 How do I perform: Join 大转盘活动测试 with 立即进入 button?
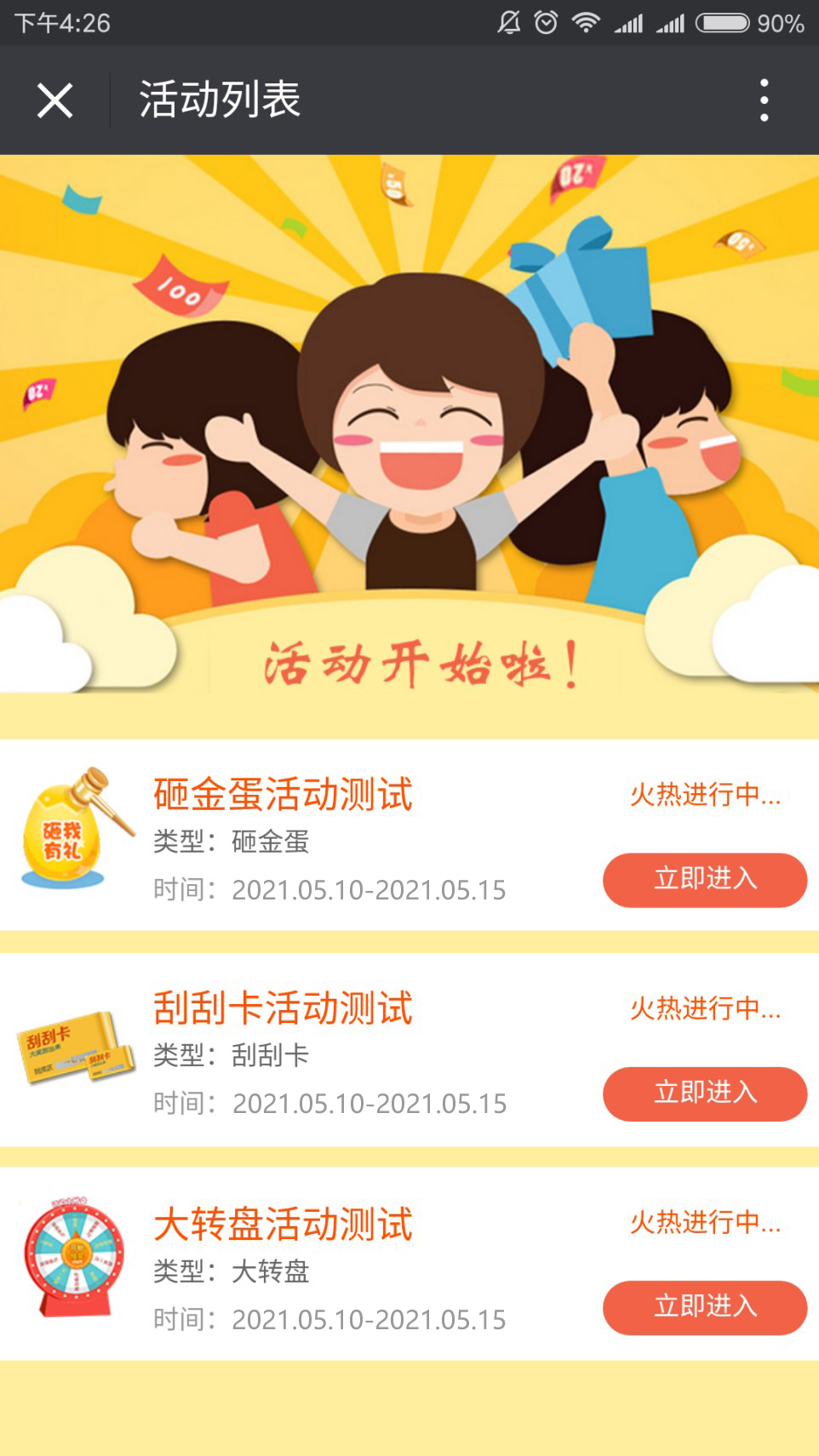[704, 1306]
